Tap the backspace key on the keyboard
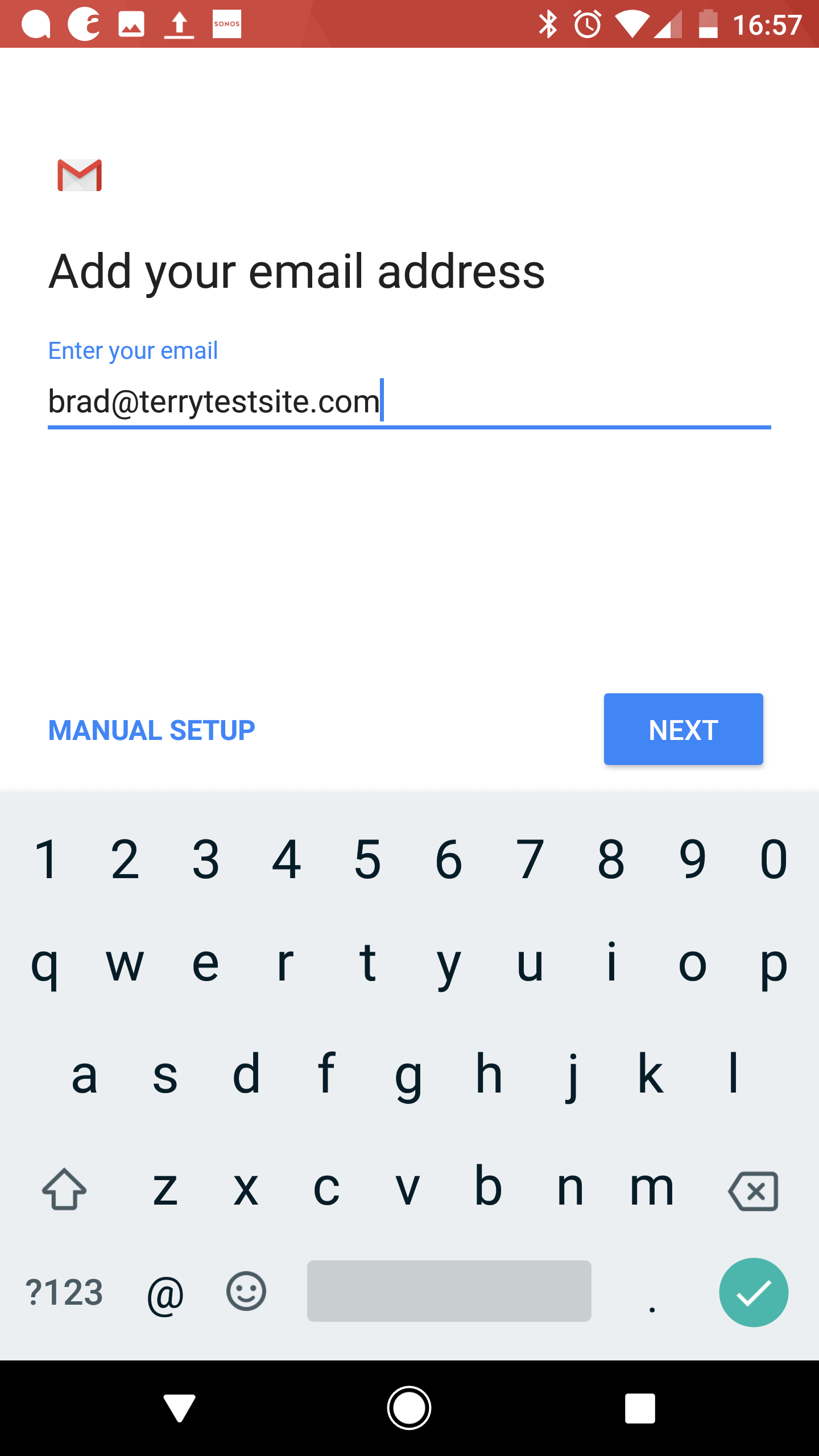 753,1190
